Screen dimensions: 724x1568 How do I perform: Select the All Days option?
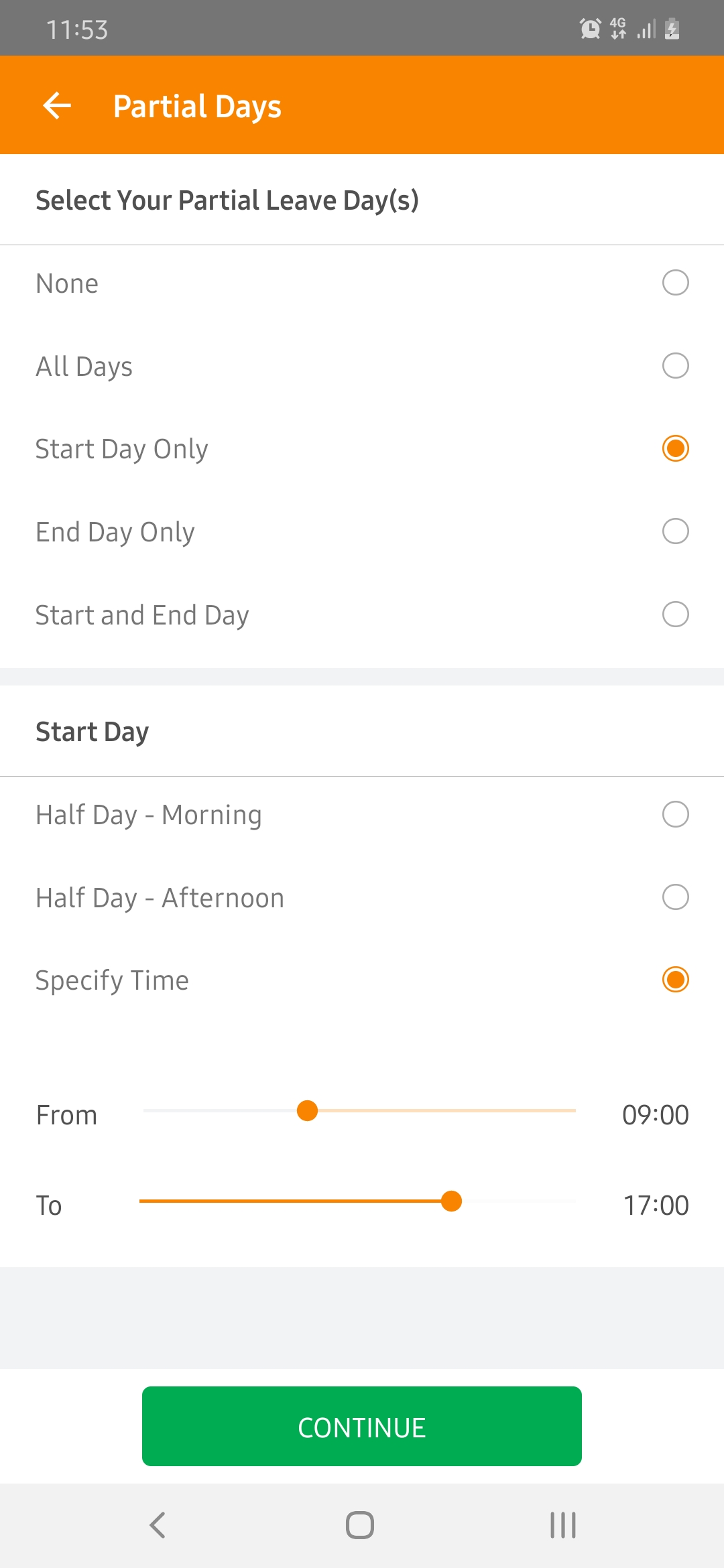(676, 366)
